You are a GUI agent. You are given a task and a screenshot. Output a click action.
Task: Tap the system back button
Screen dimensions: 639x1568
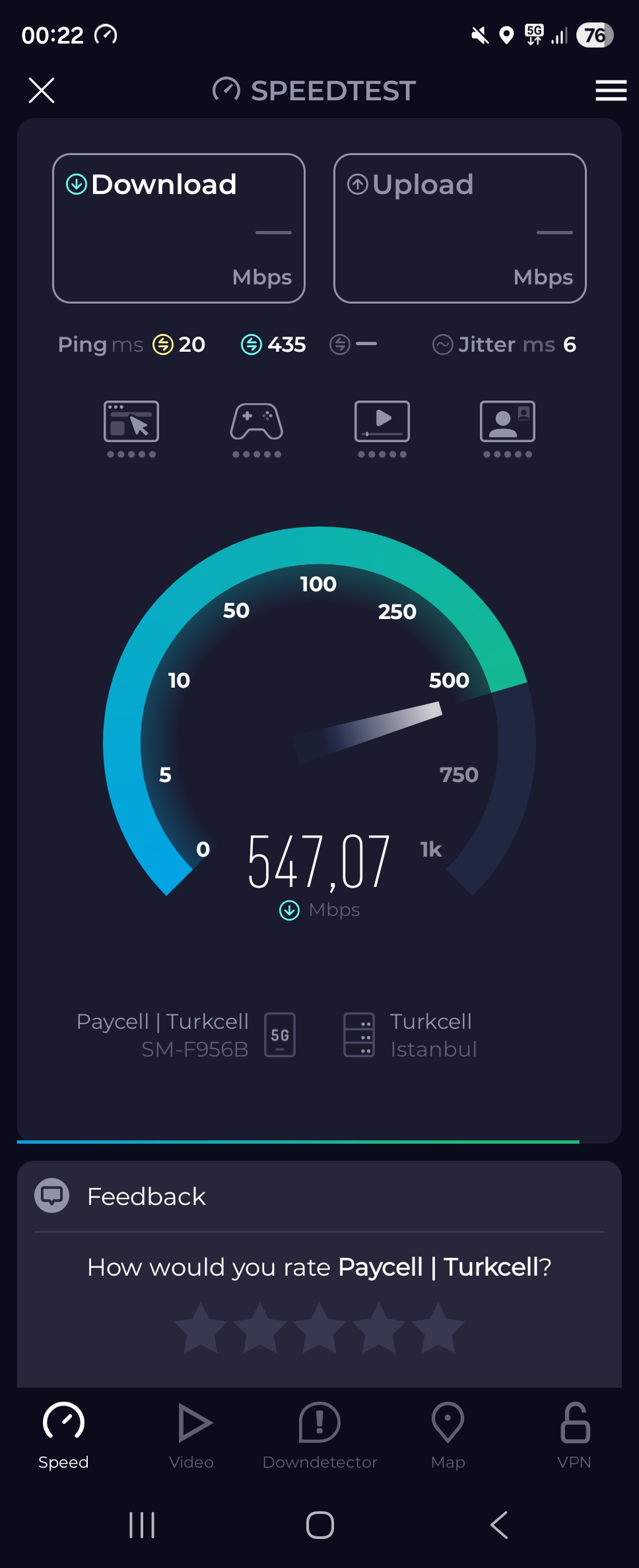click(x=499, y=1525)
